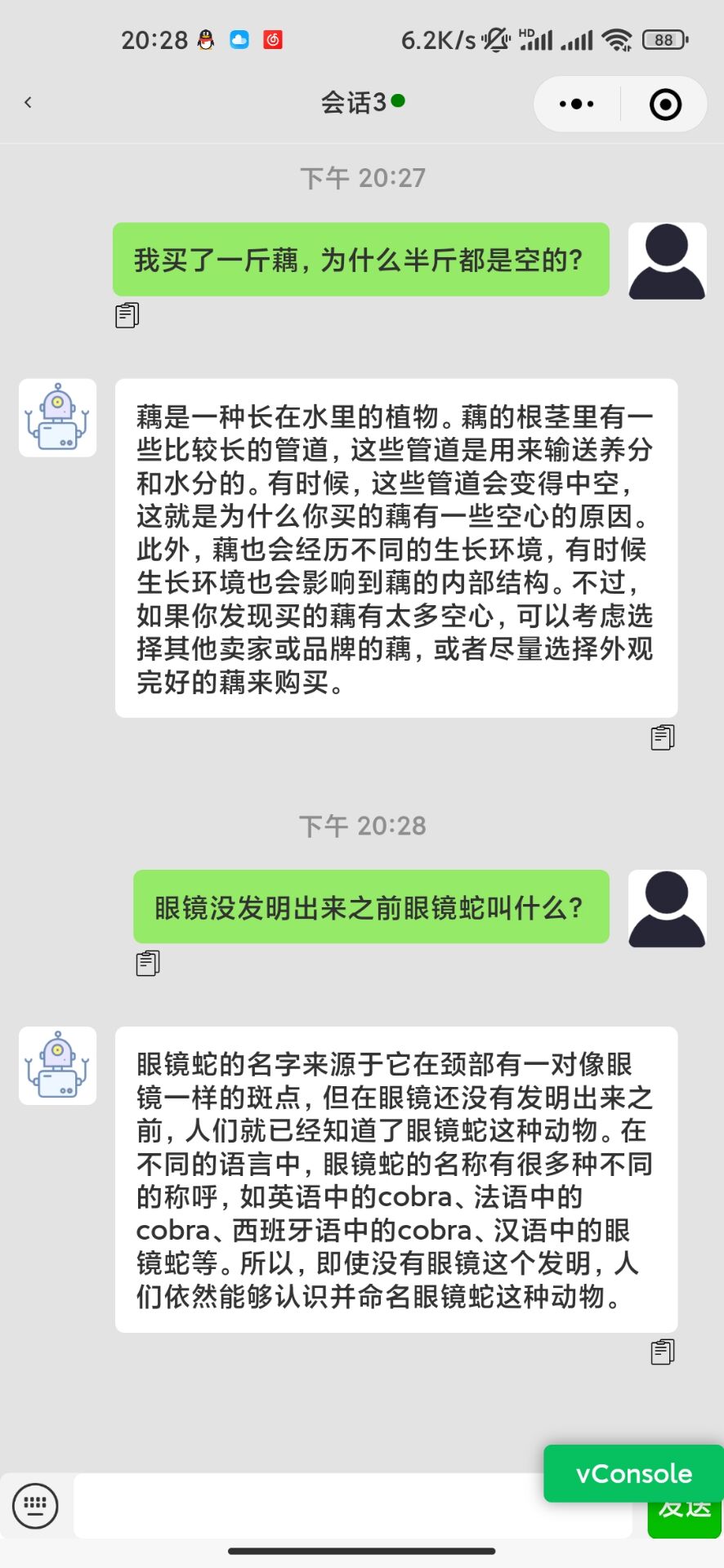Tap the keyboard input icon at bottom left

pyautogui.click(x=34, y=1505)
